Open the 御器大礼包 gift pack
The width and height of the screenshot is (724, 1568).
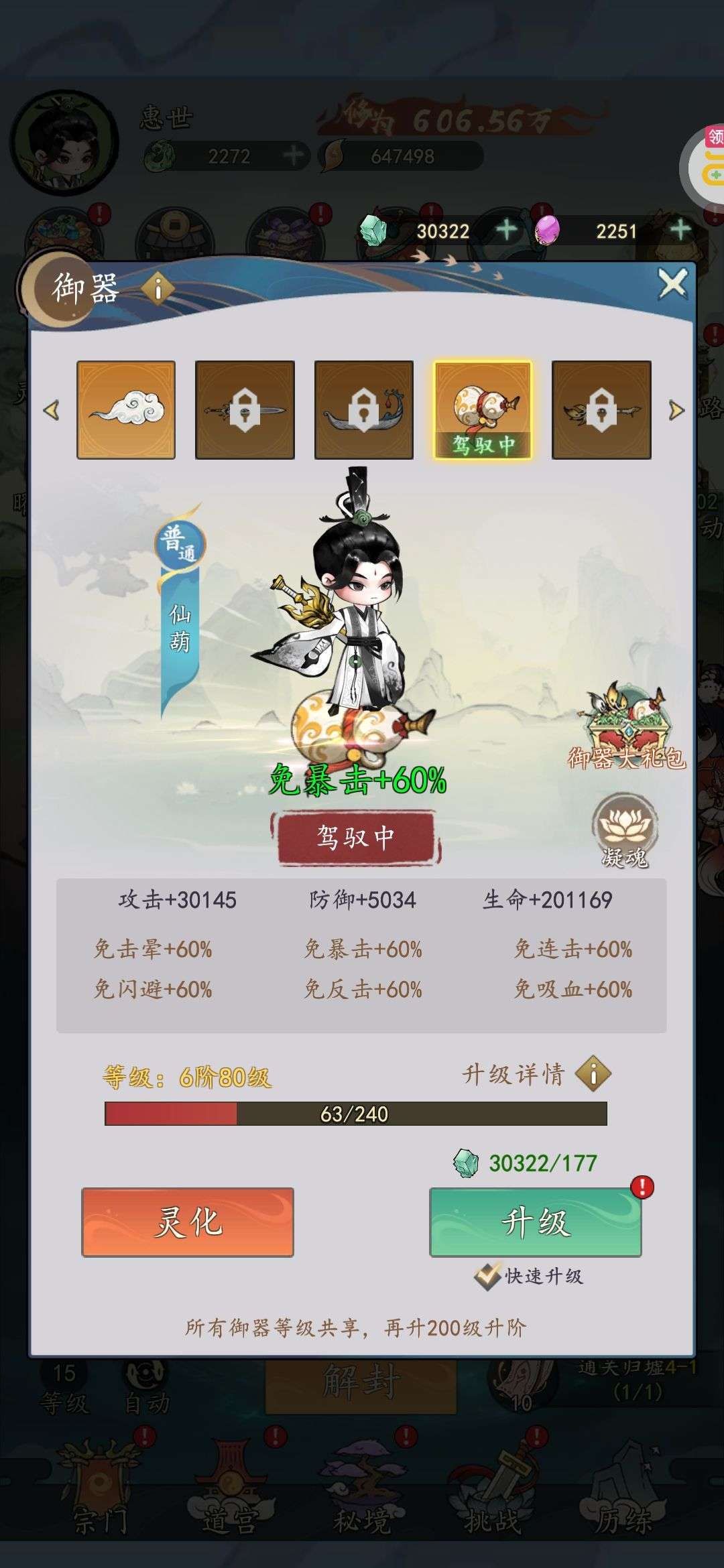coord(626,726)
